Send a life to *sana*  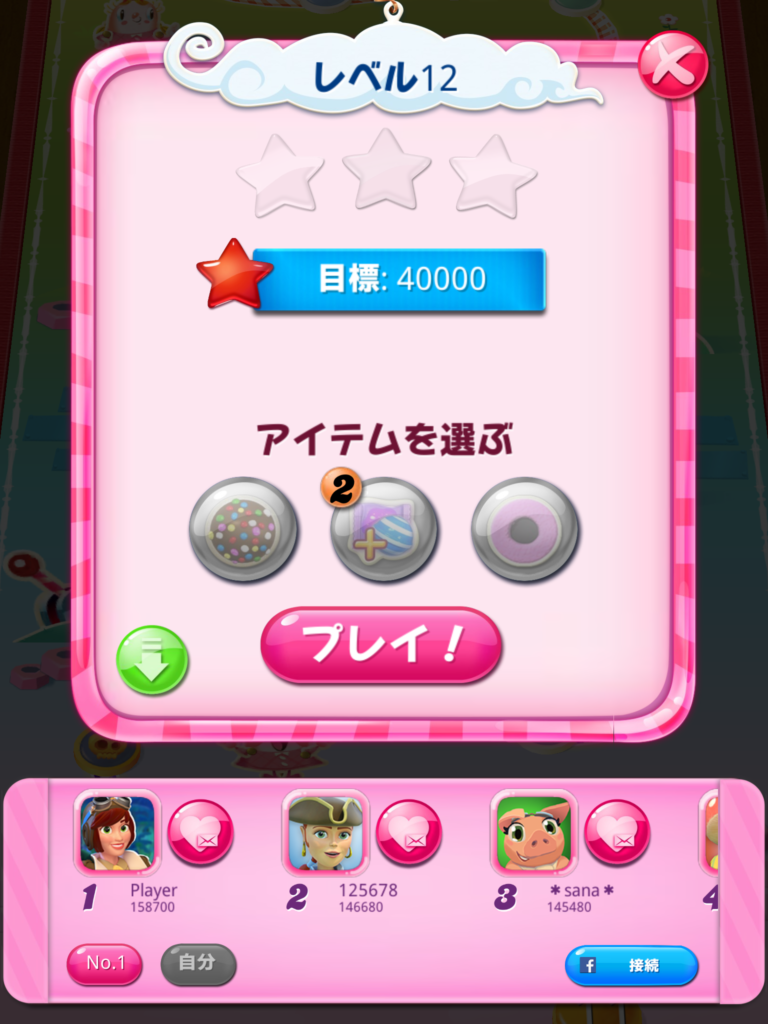(617, 832)
